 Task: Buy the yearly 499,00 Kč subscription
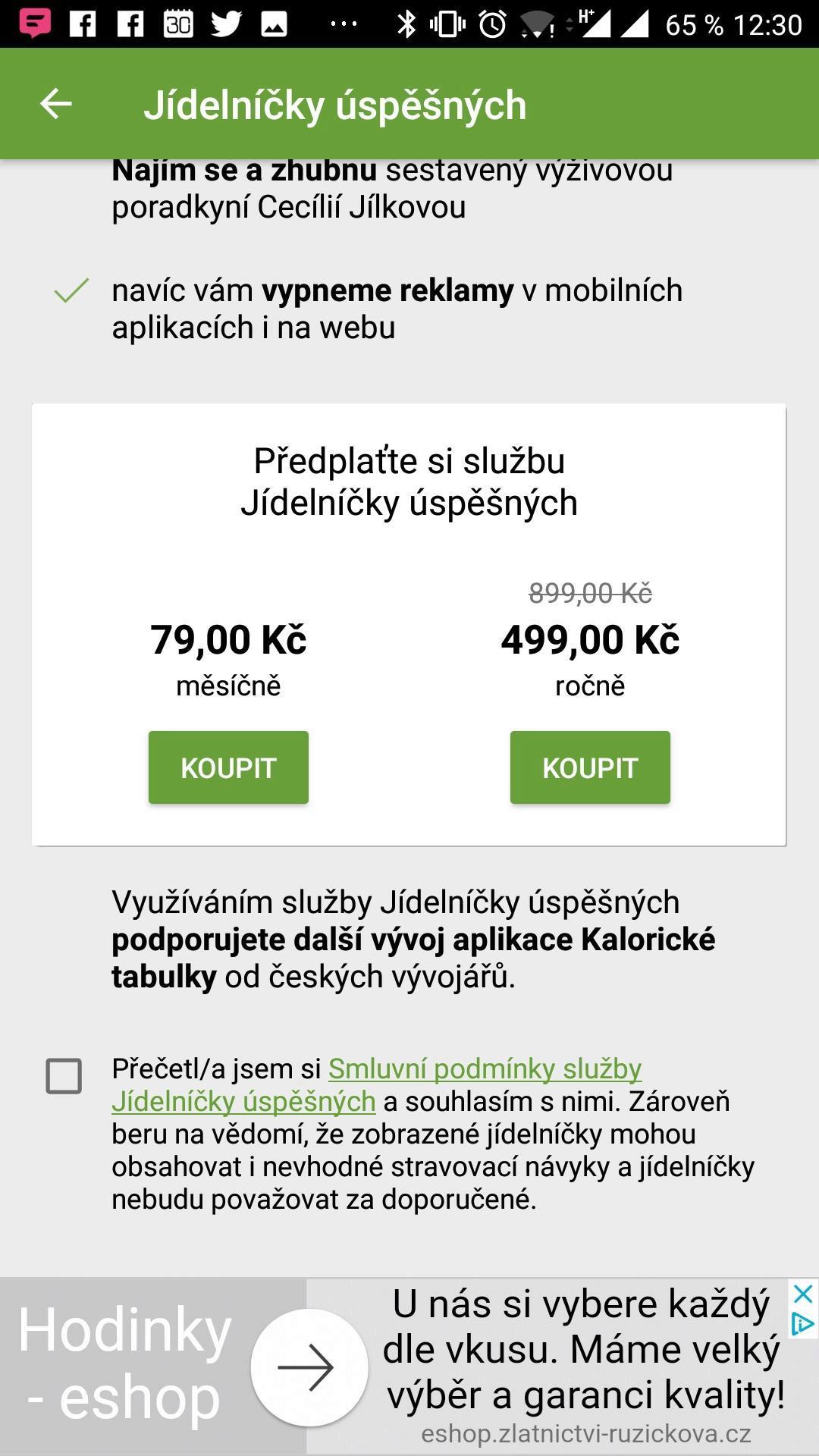[590, 767]
